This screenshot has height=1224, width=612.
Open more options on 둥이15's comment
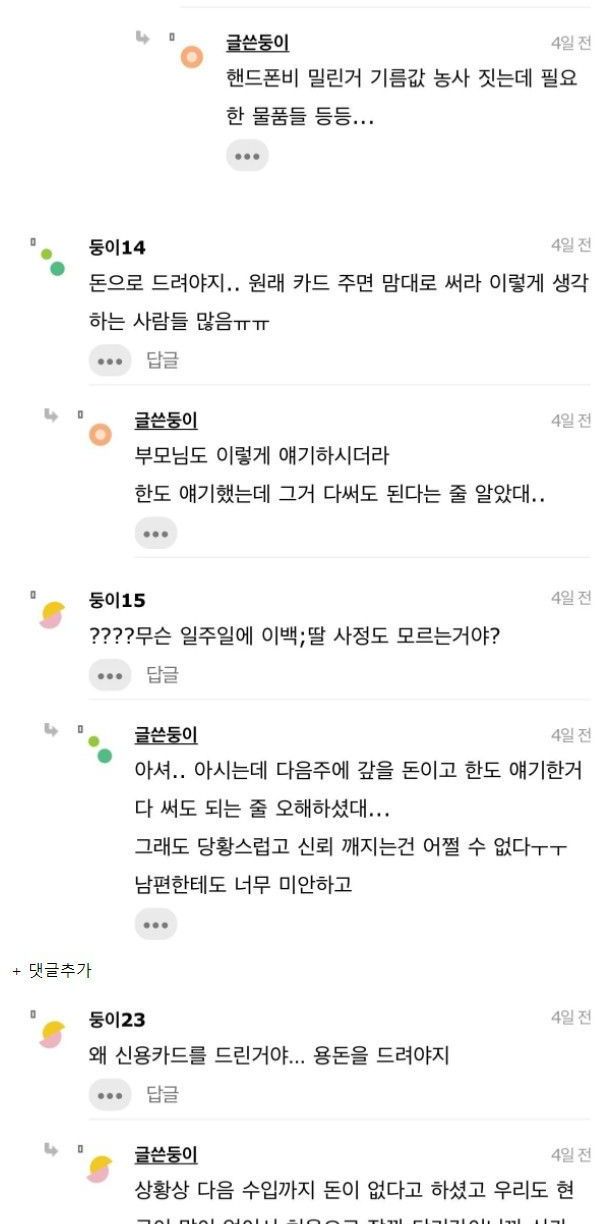[110, 675]
